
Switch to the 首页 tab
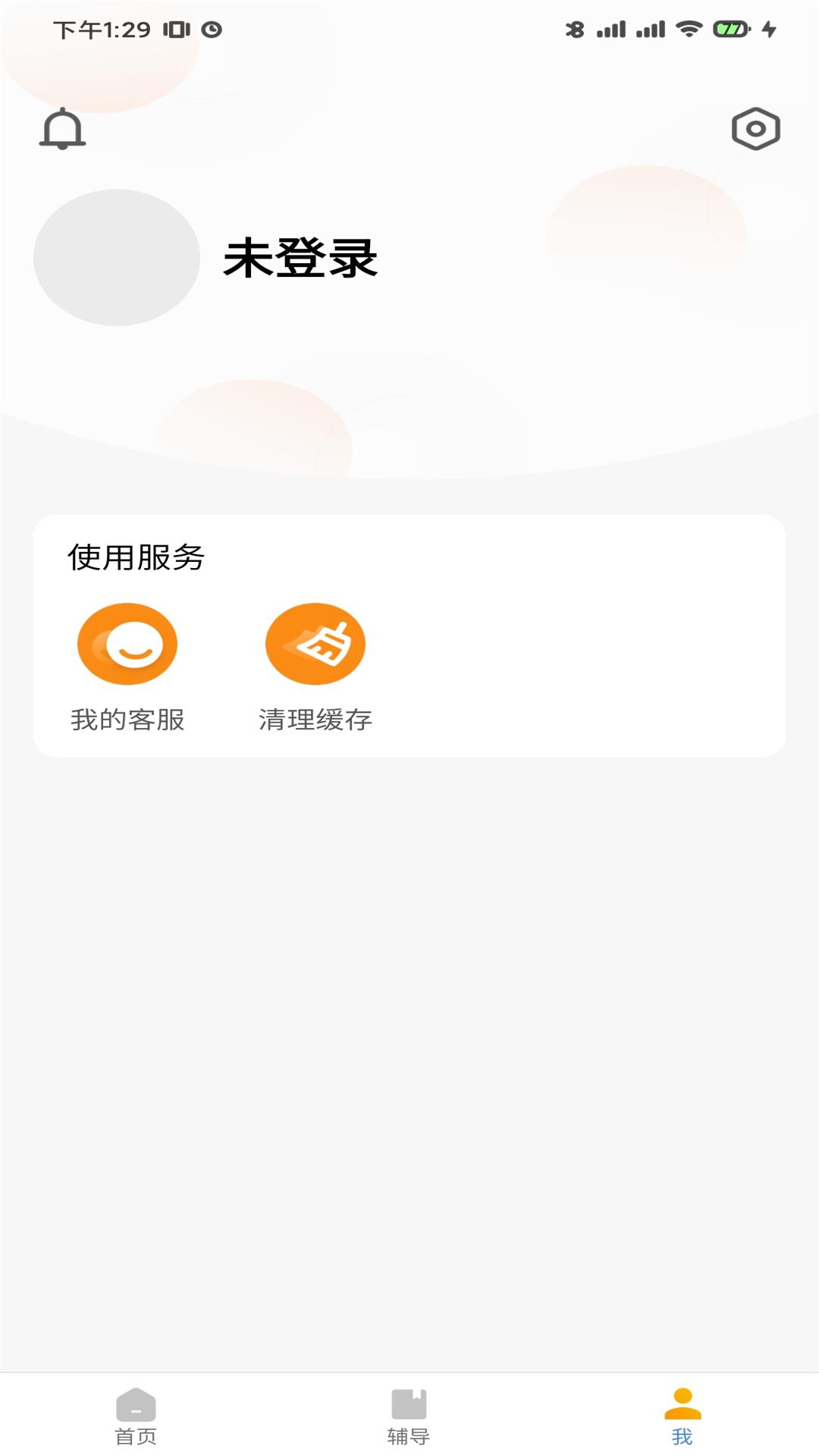136,1417
